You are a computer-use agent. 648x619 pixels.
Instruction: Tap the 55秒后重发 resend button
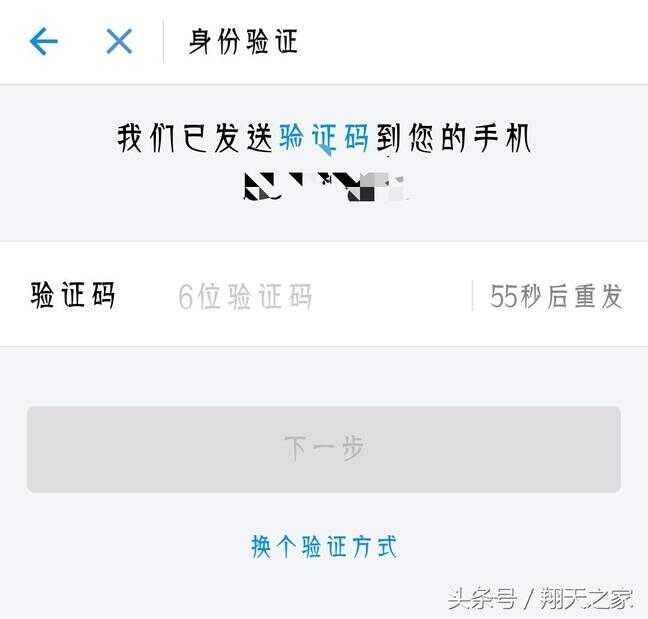pos(556,296)
